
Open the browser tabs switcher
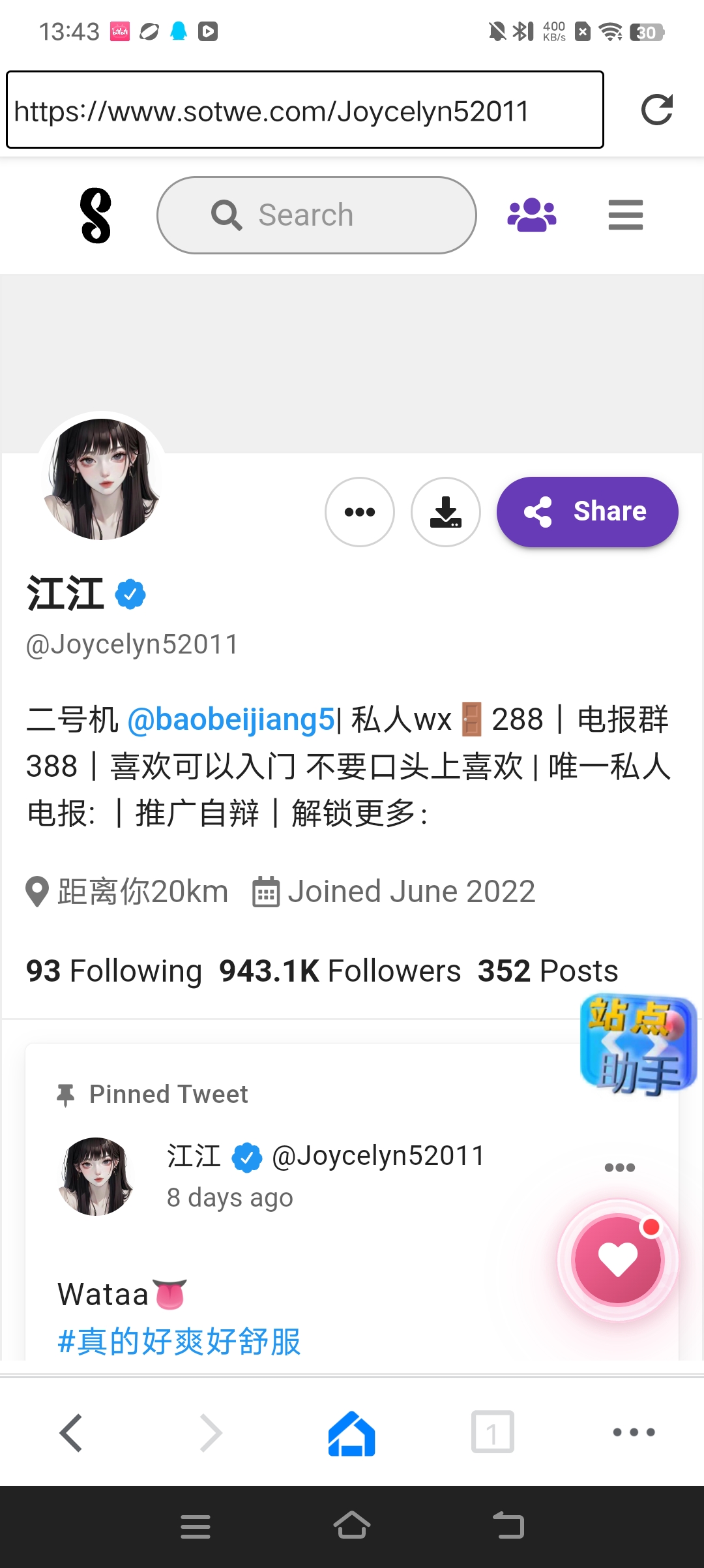[x=493, y=1433]
